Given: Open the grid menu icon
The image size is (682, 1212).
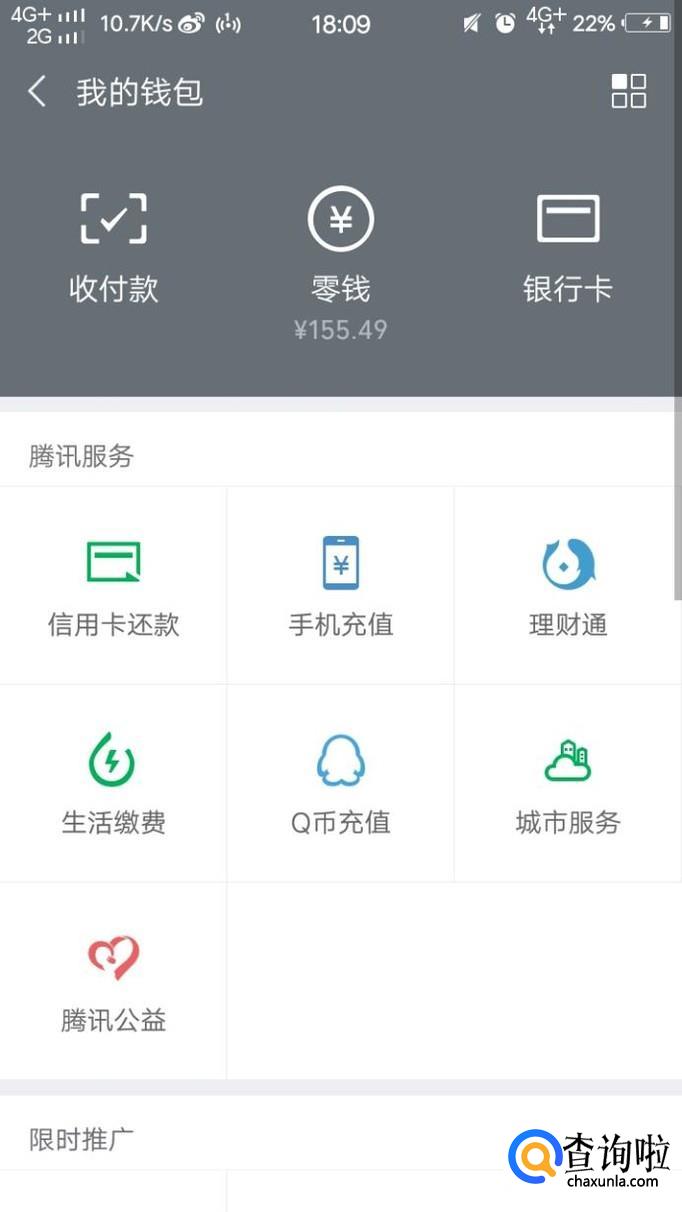Looking at the screenshot, I should (628, 91).
